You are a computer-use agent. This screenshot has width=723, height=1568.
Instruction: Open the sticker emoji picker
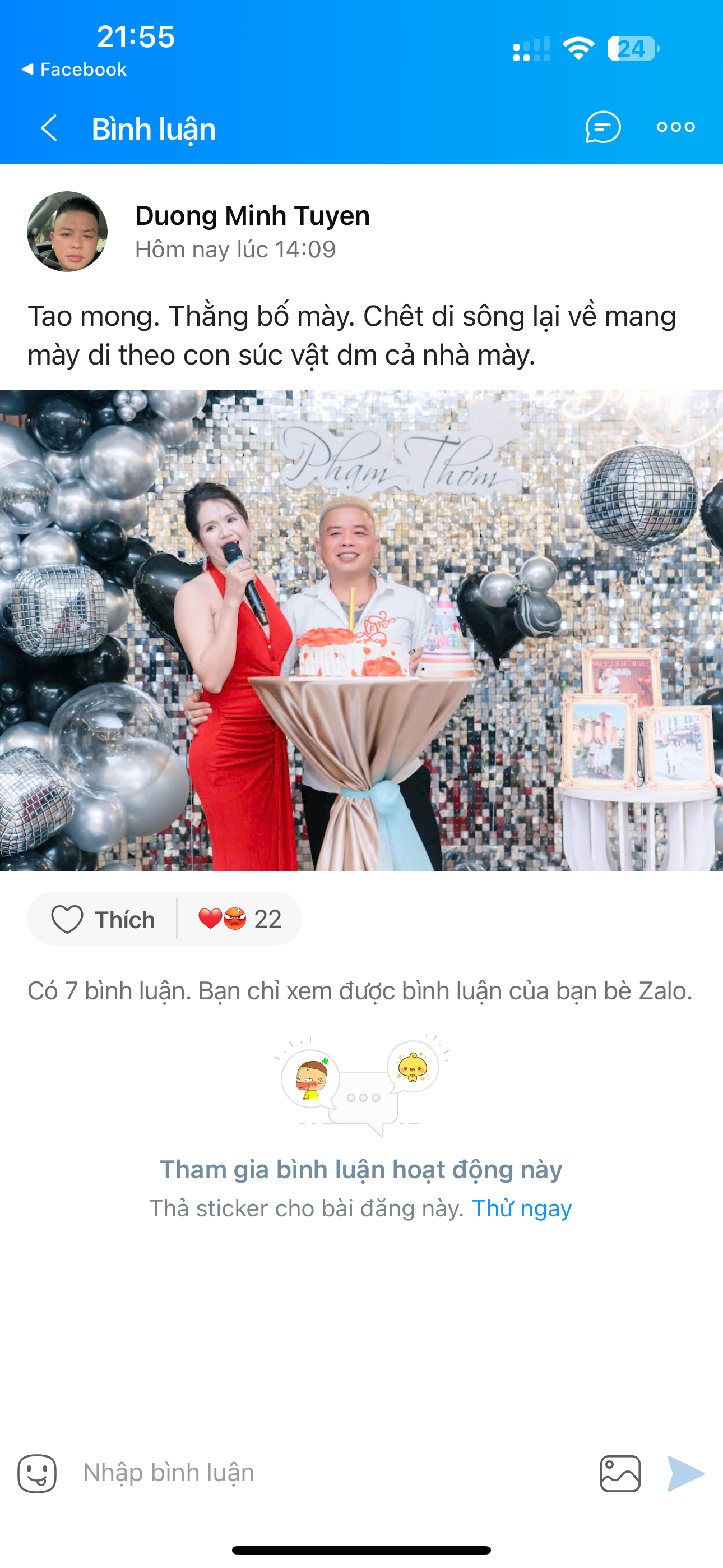tap(37, 1474)
